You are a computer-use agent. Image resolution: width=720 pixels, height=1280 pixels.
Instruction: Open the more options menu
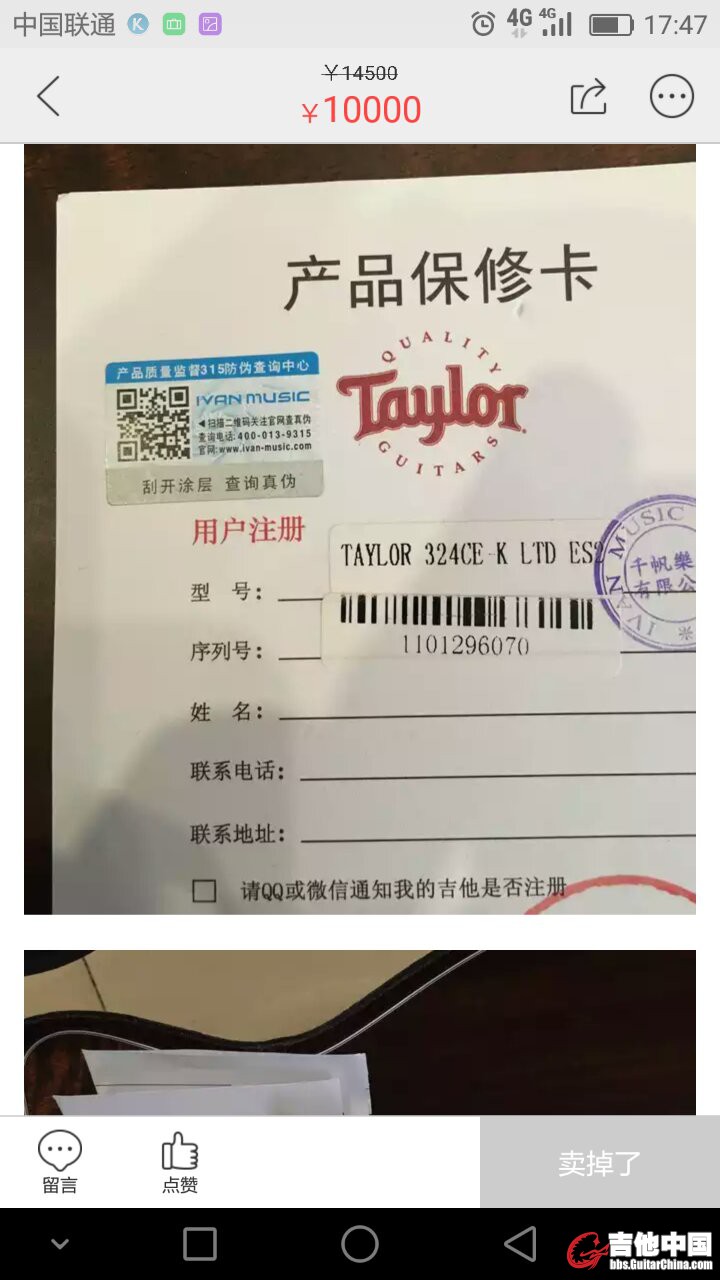point(671,97)
